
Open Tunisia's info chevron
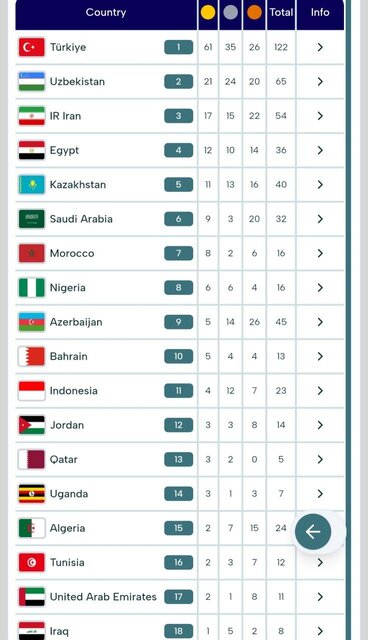(x=320, y=562)
